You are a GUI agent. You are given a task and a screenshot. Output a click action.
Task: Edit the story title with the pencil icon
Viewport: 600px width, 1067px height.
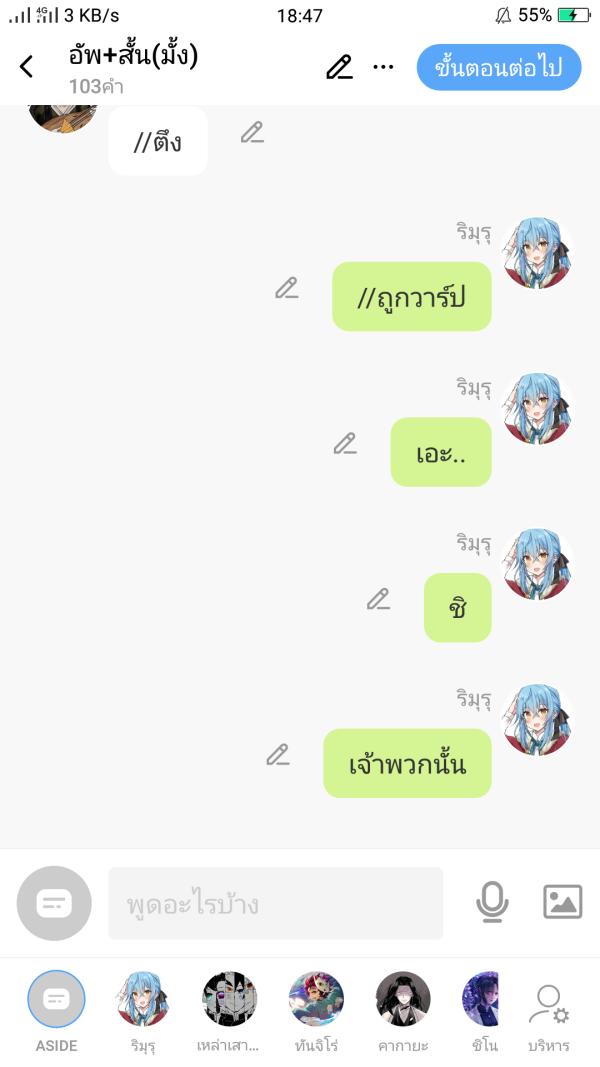click(x=339, y=67)
